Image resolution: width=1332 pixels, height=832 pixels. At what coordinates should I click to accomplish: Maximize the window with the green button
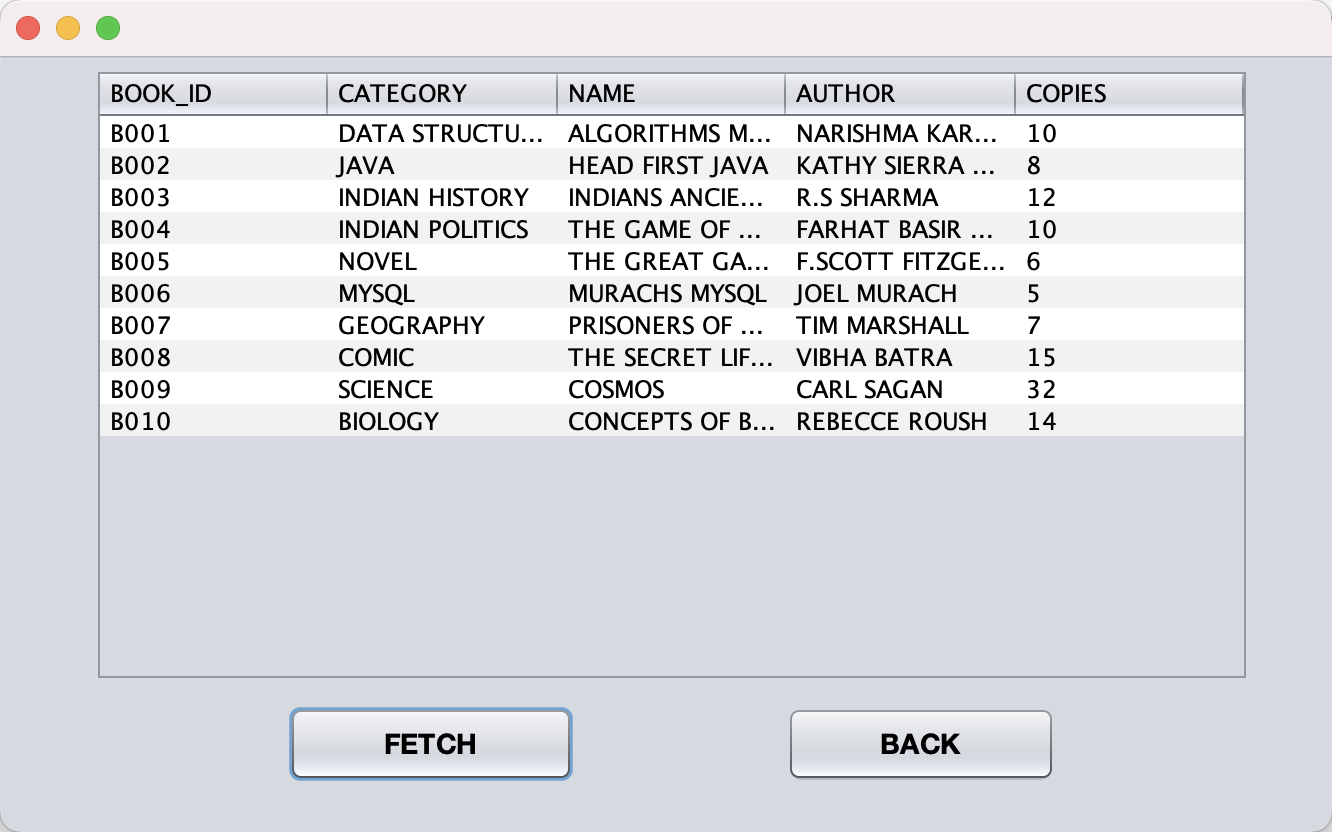pos(108,28)
